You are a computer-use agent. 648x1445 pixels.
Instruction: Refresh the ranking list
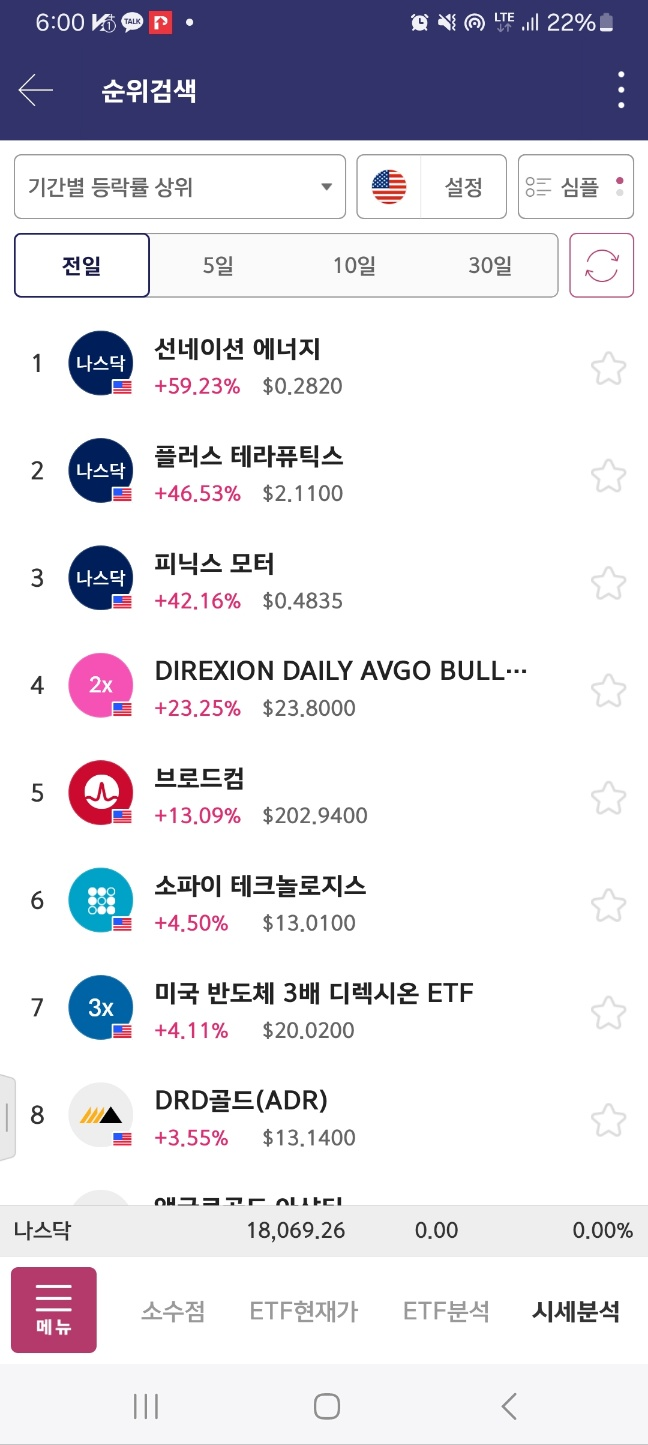602,266
